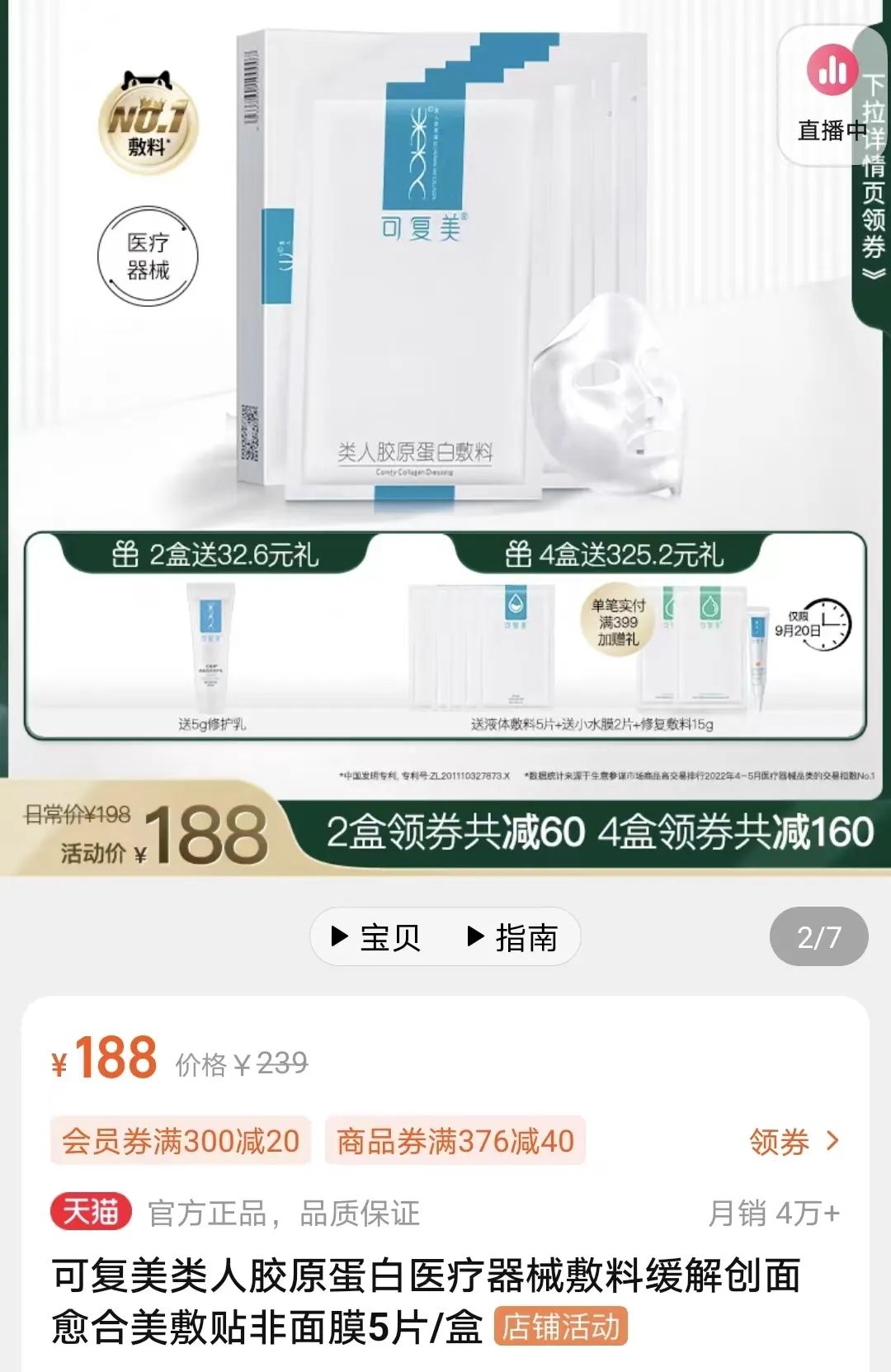Switch to the 宝贝 media tab

pos(376,937)
